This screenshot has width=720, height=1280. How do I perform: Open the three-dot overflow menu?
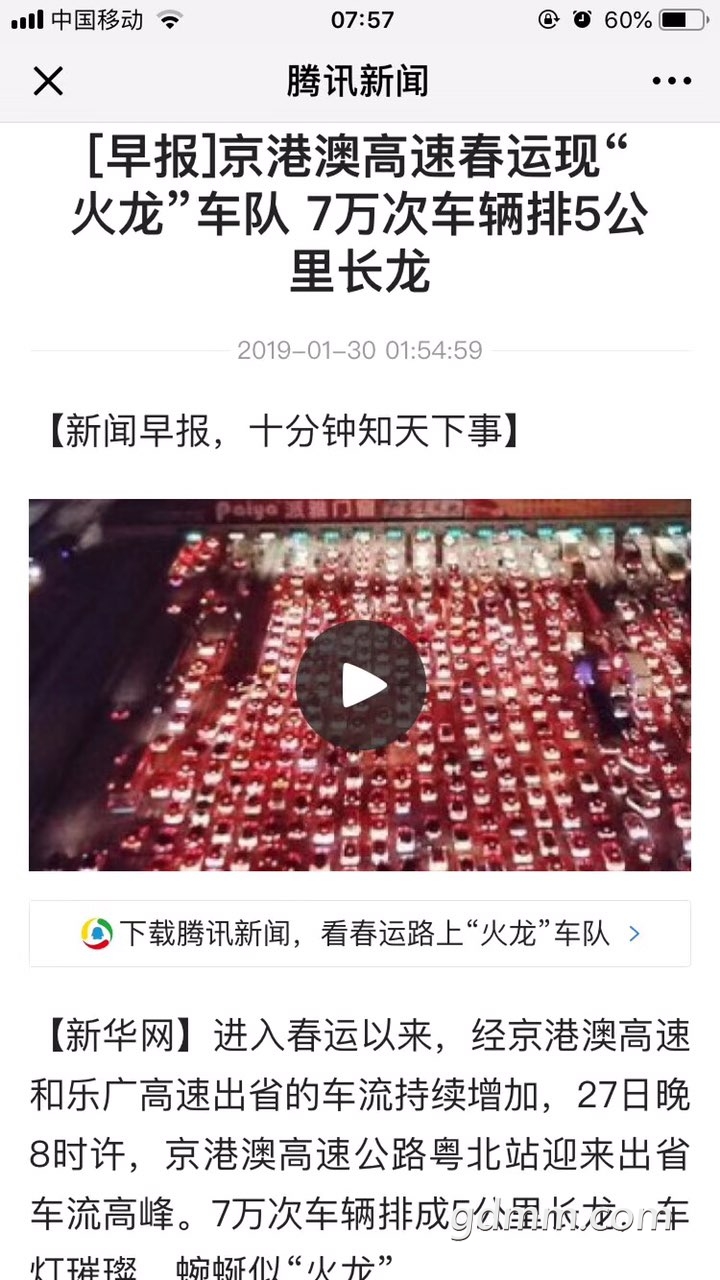click(671, 81)
